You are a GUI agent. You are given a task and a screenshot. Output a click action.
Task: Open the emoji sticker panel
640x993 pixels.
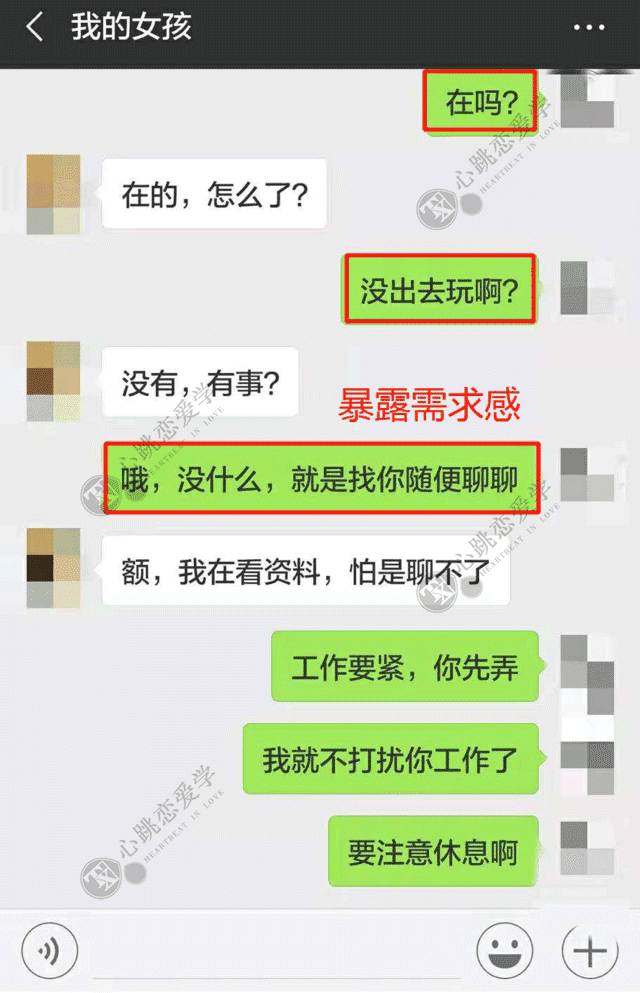coord(504,949)
